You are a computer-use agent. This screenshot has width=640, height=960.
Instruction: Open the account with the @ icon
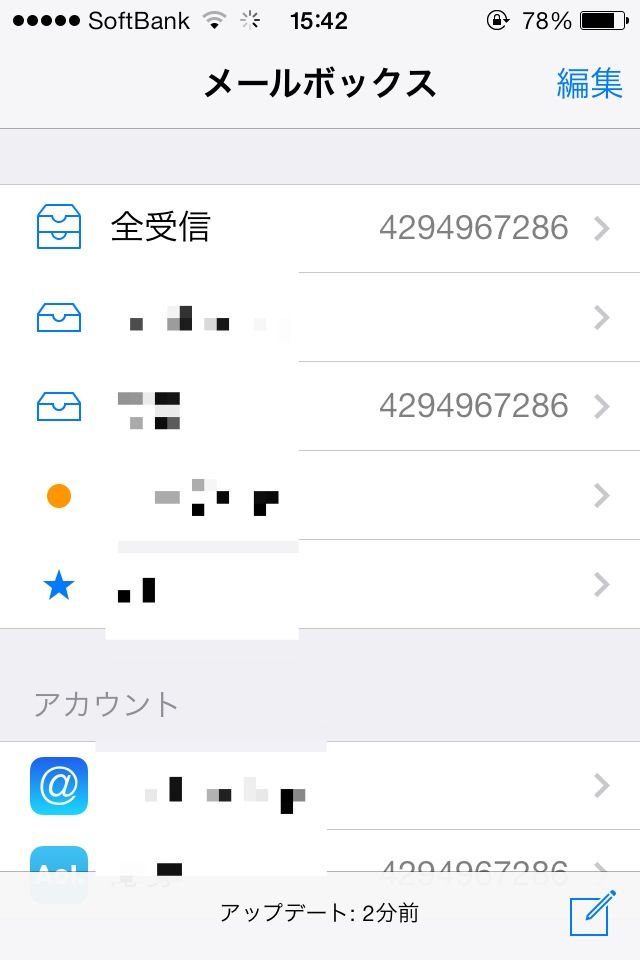(x=320, y=786)
